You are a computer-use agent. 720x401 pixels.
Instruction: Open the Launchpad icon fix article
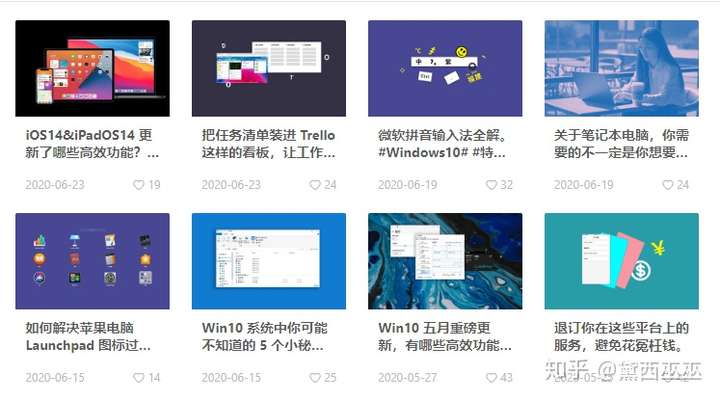click(x=92, y=337)
